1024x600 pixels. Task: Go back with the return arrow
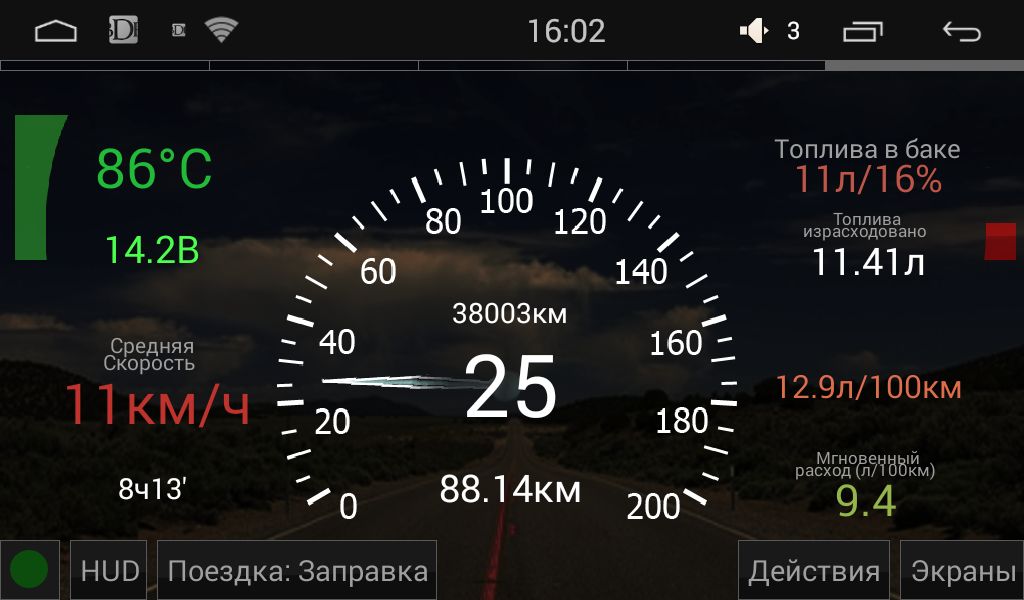pos(962,32)
